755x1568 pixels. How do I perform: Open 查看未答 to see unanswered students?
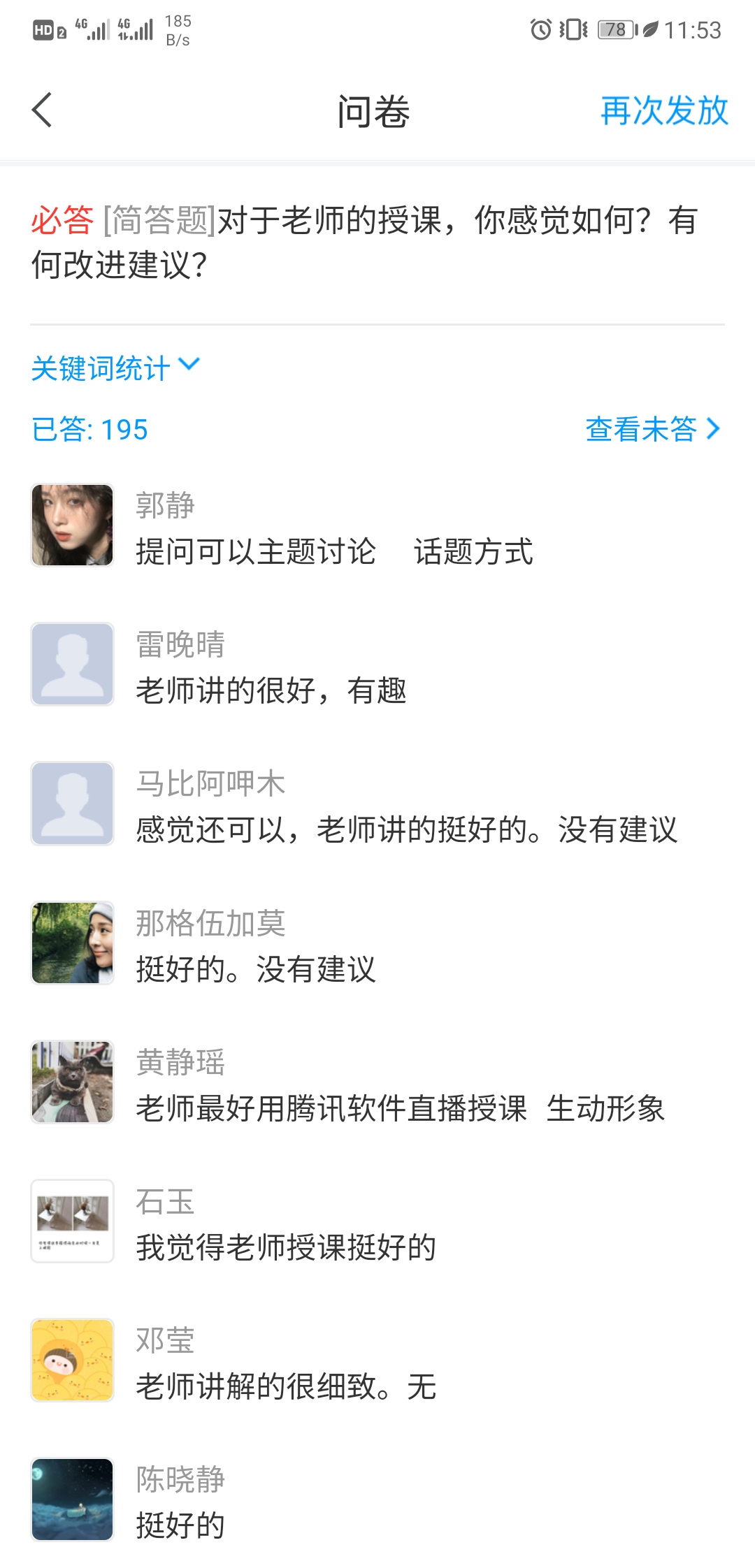coord(652,429)
